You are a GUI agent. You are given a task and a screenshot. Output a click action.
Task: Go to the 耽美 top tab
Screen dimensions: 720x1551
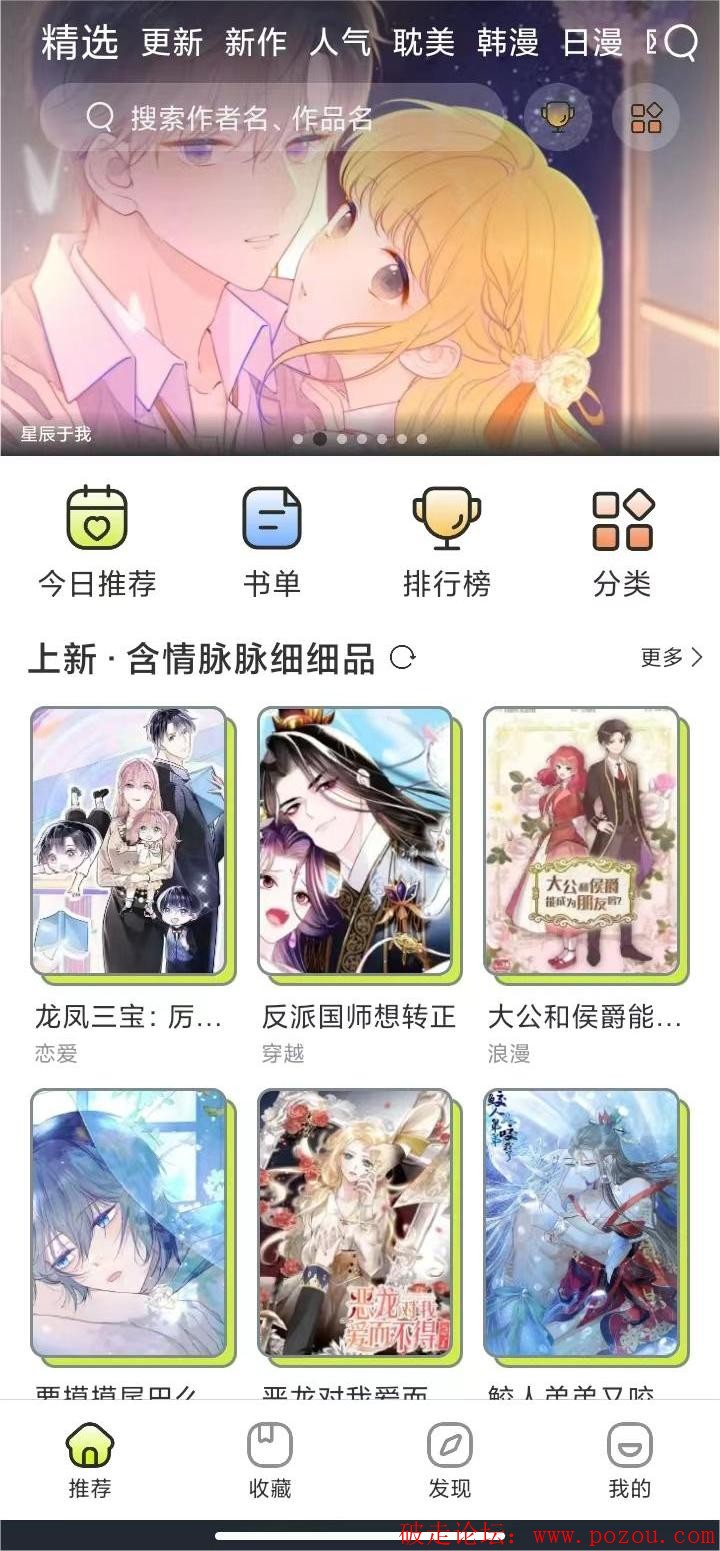424,43
